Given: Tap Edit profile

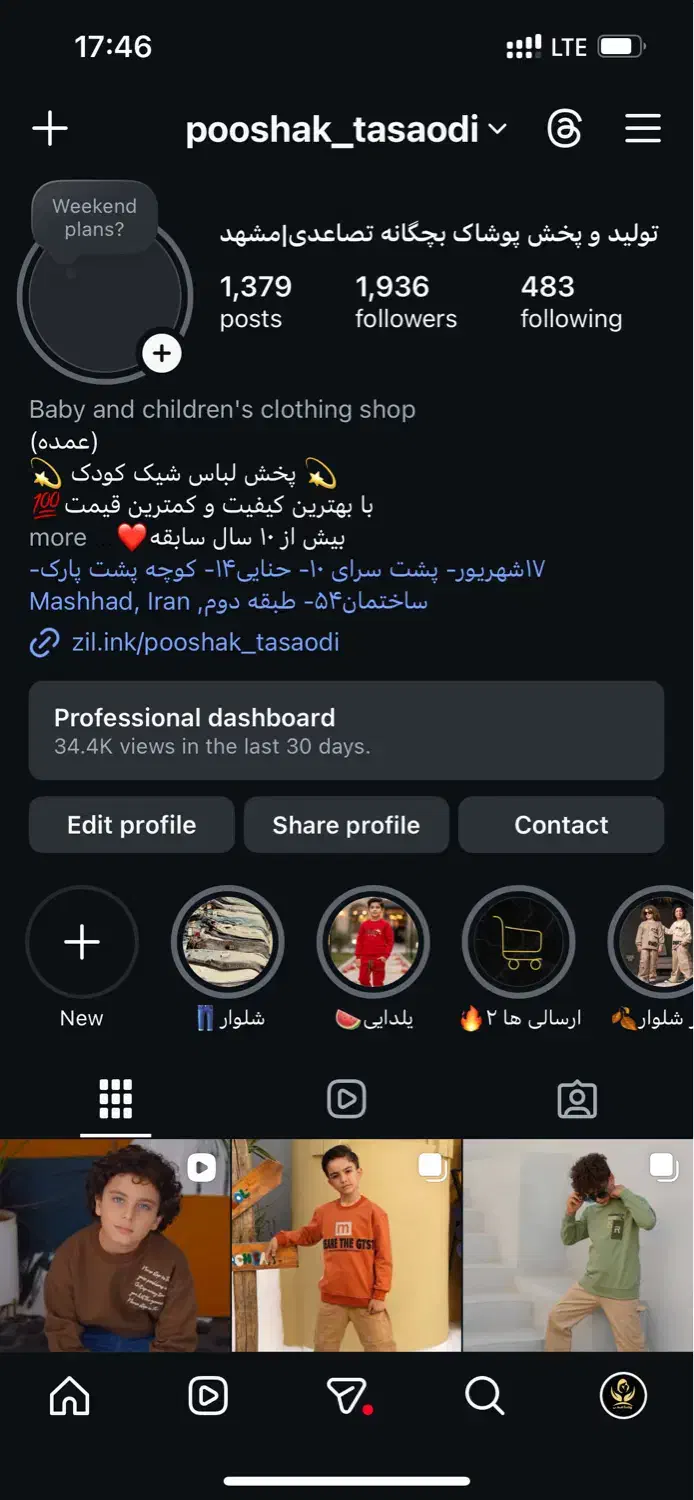Looking at the screenshot, I should 131,825.
